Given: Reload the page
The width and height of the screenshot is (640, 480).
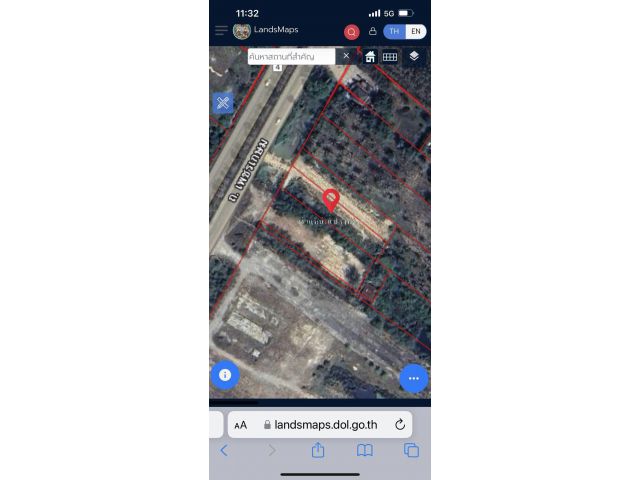Looking at the screenshot, I should click(399, 424).
